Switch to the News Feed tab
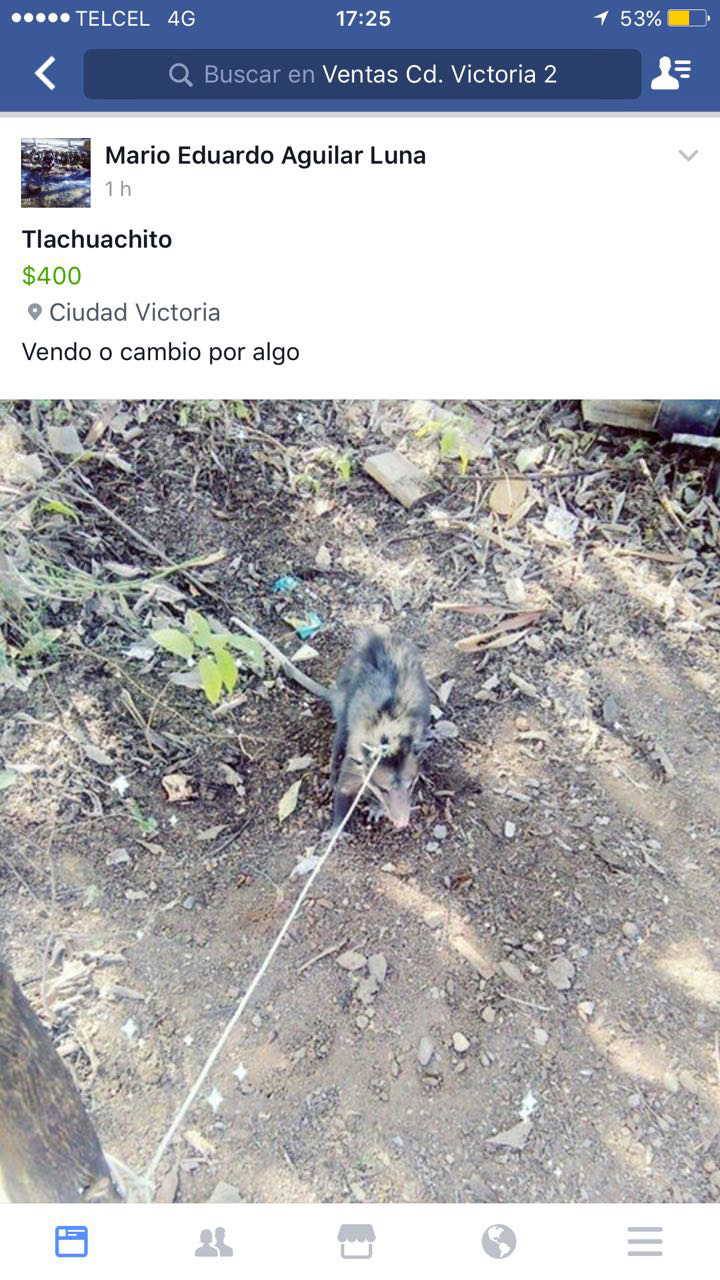 click(71, 1241)
